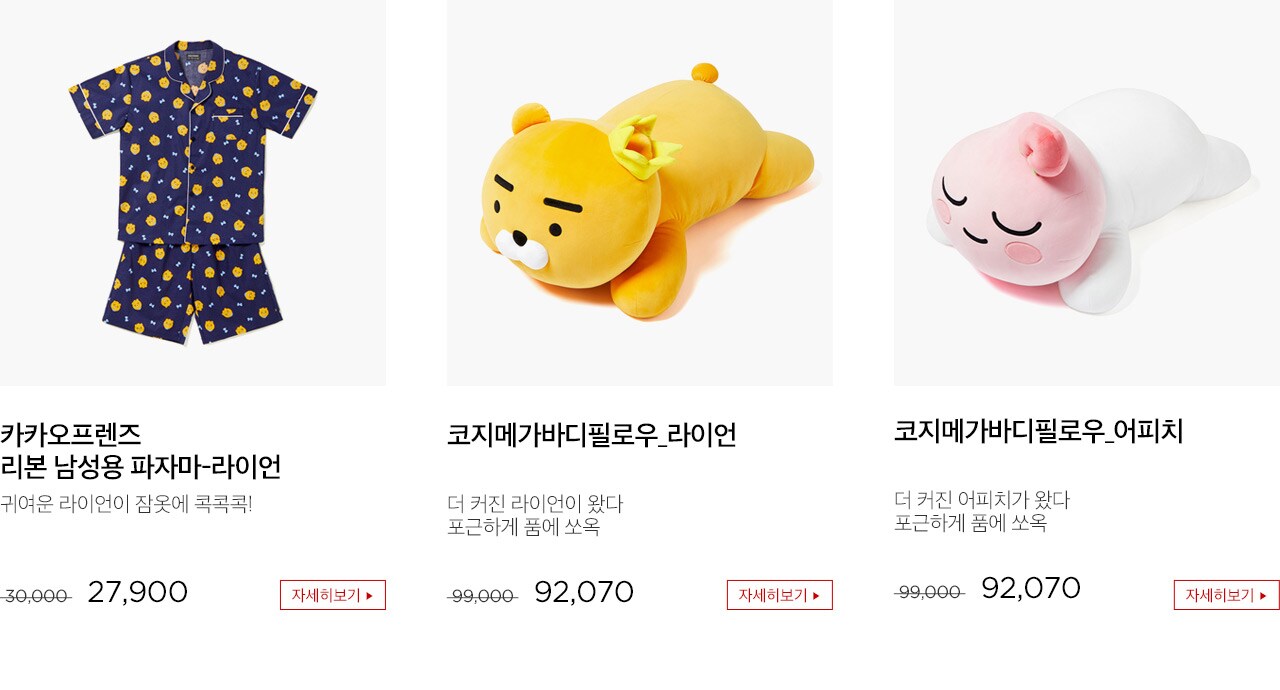This screenshot has height=690, width=1280.
Task: Open details for the Ryan ribbon men's pajamas
Action: [332, 595]
